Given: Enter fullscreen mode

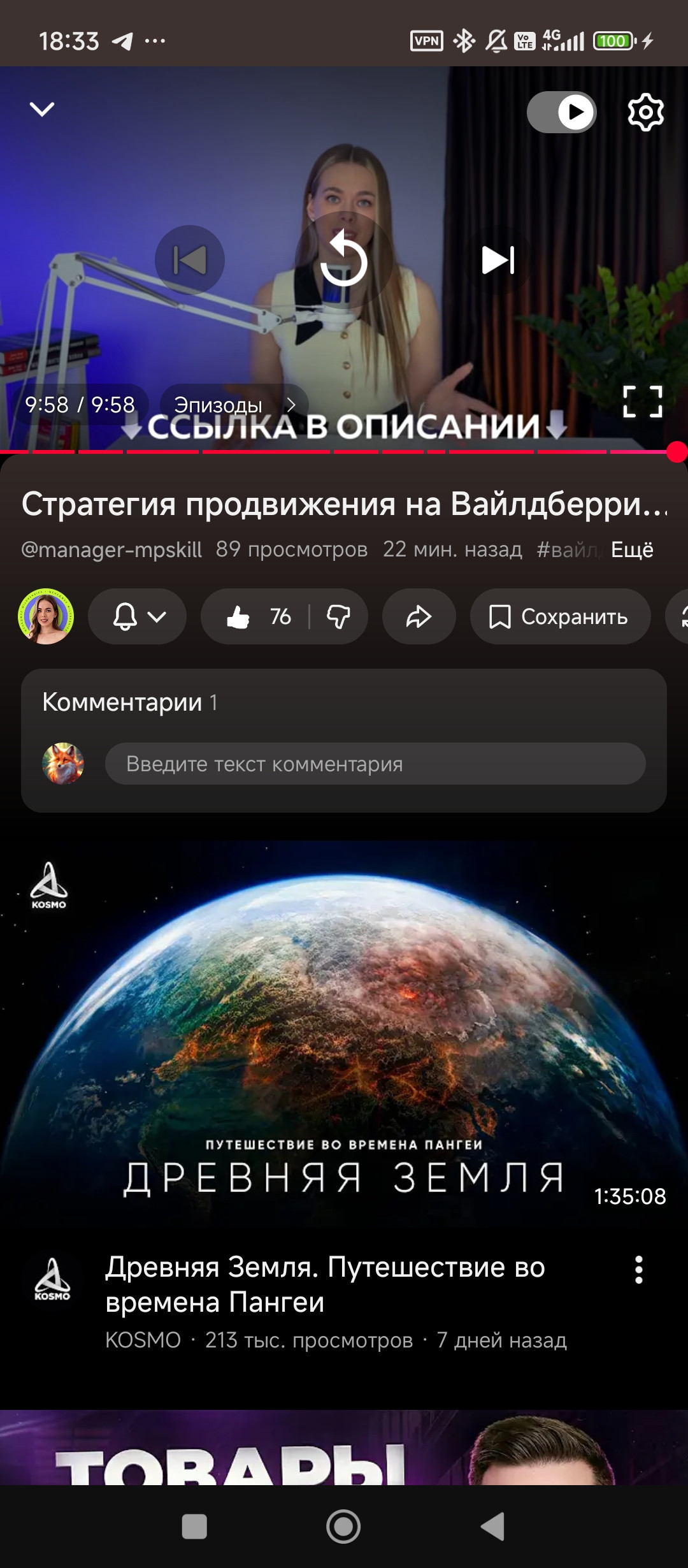Looking at the screenshot, I should pyautogui.click(x=642, y=402).
